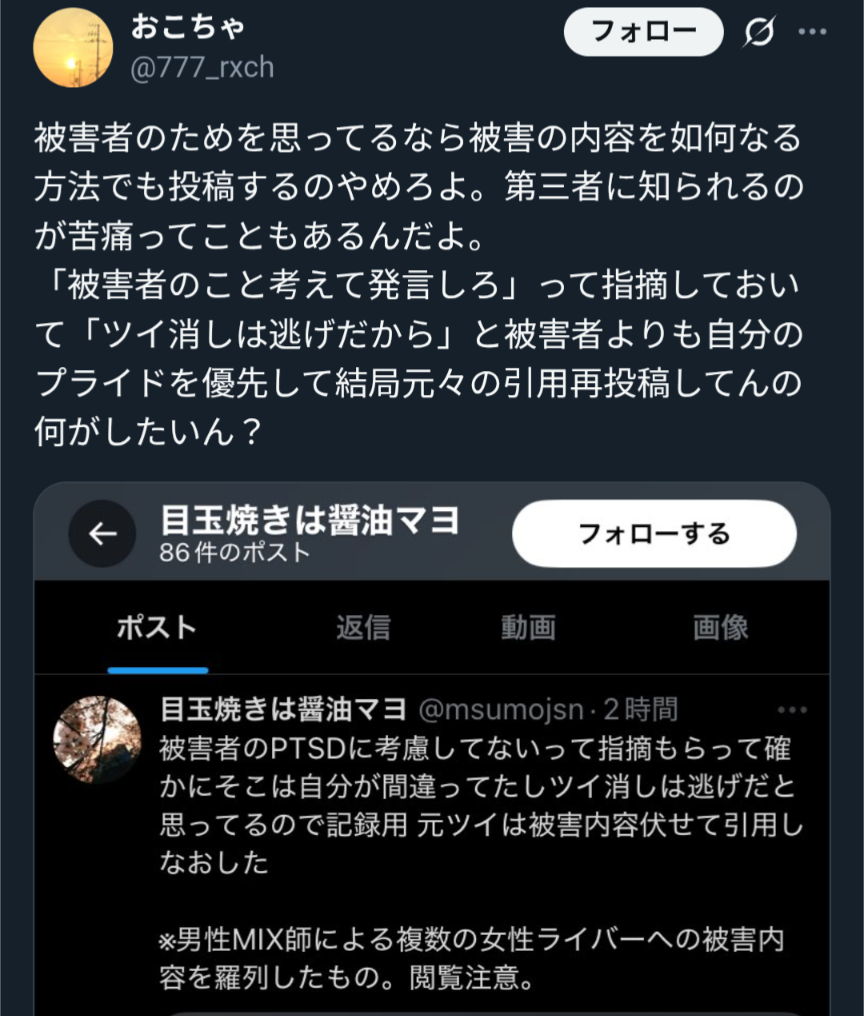Image resolution: width=864 pixels, height=1016 pixels.
Task: Open the Grok icon beside the follow button
Action: tap(759, 33)
